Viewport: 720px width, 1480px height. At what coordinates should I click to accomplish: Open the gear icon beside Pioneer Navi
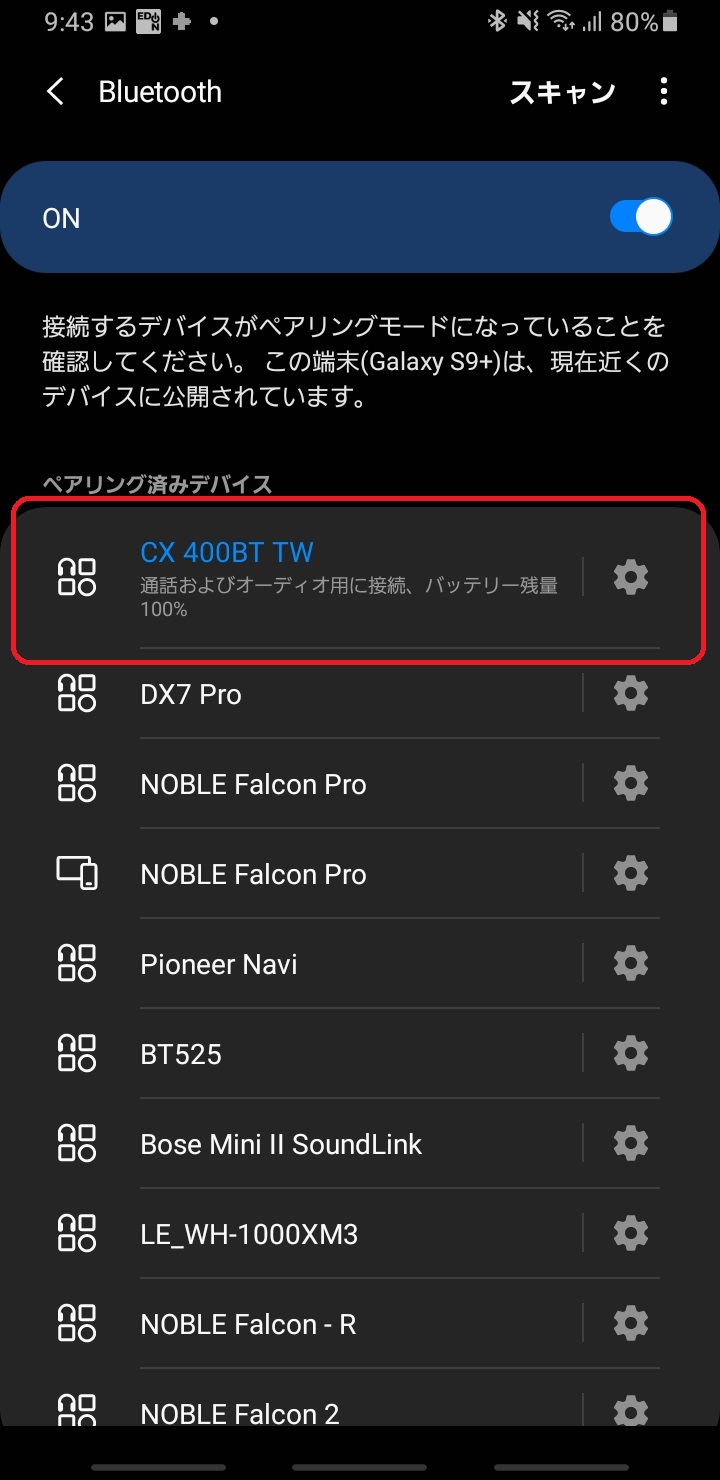(x=630, y=963)
